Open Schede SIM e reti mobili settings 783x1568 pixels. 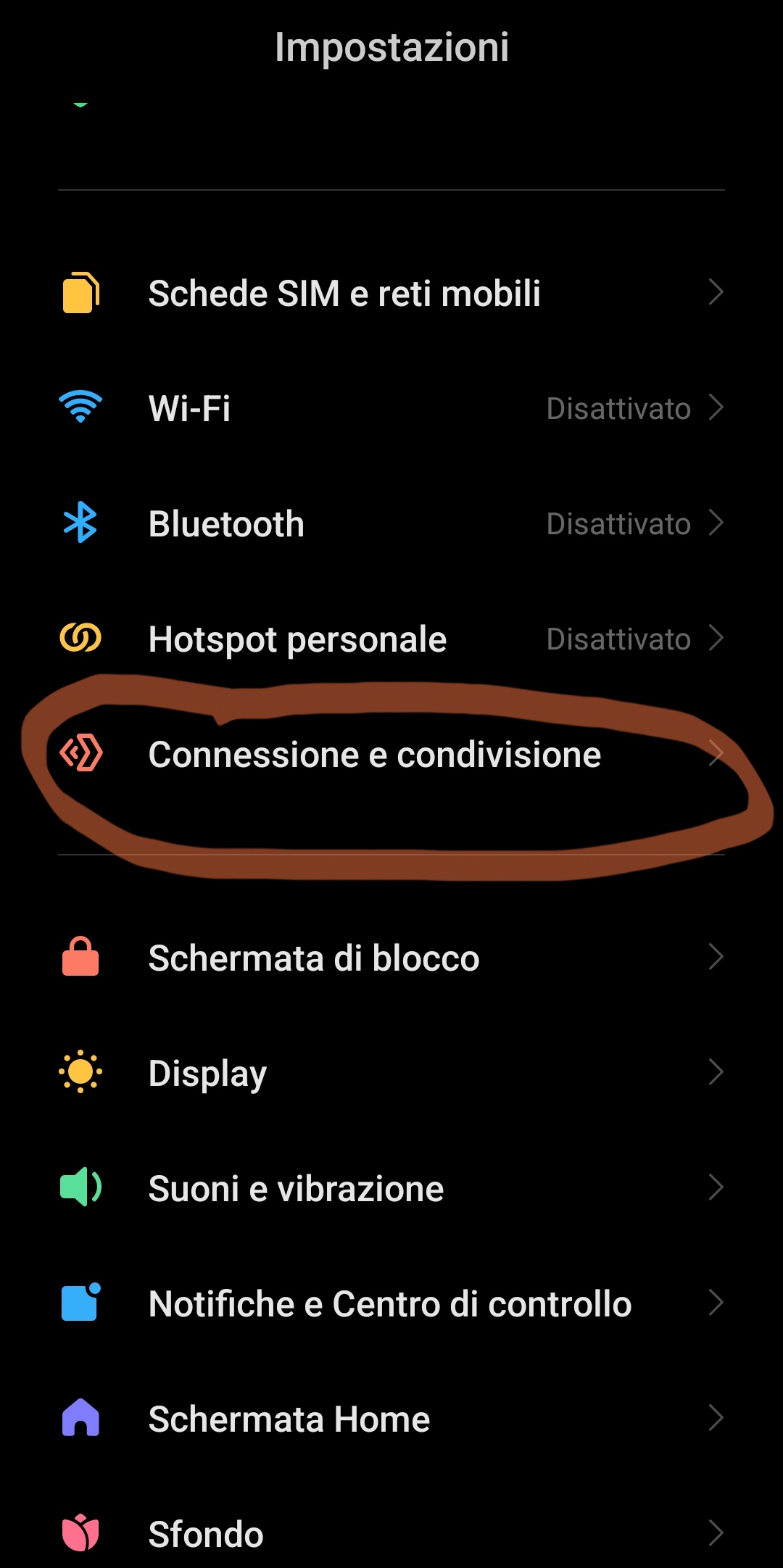tap(391, 292)
